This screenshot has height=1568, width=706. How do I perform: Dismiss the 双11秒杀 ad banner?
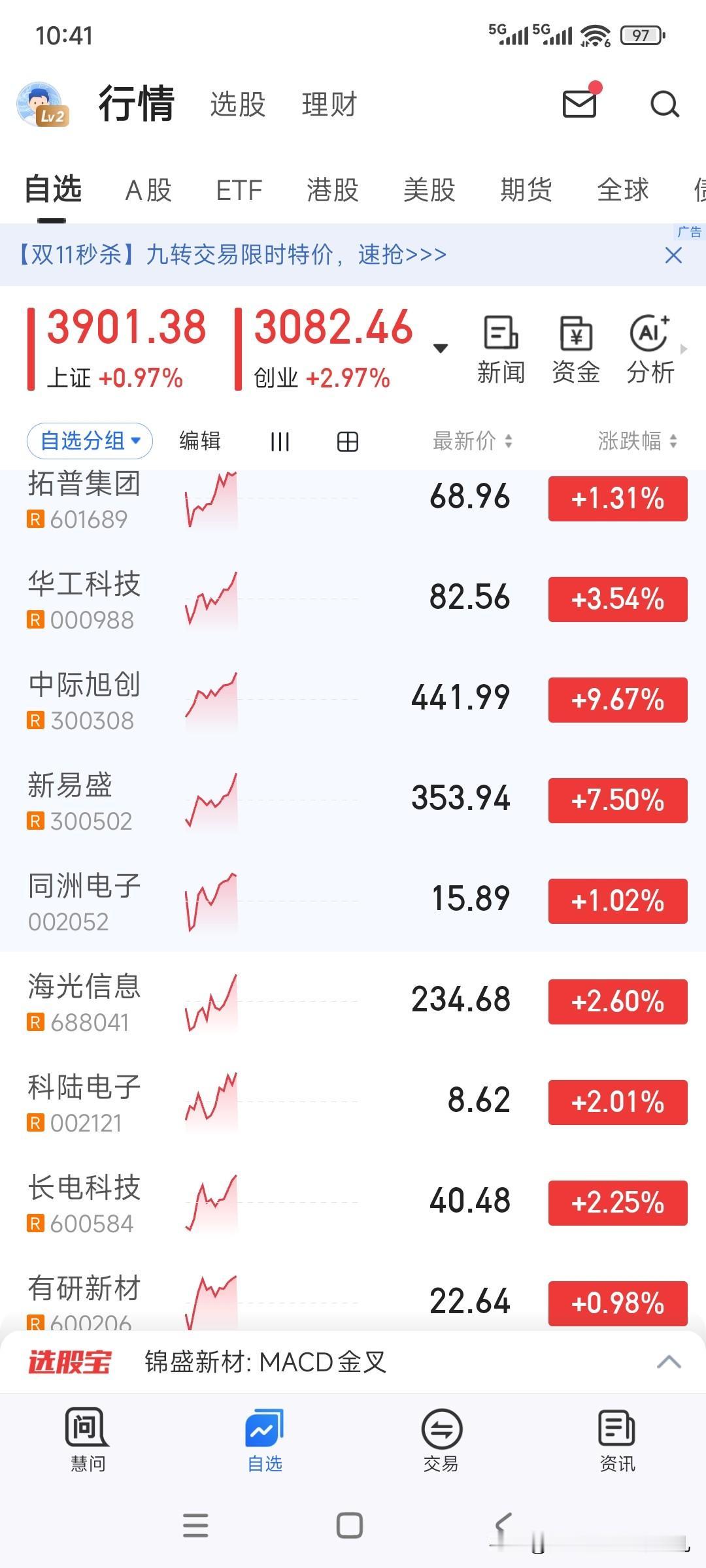pyautogui.click(x=673, y=255)
